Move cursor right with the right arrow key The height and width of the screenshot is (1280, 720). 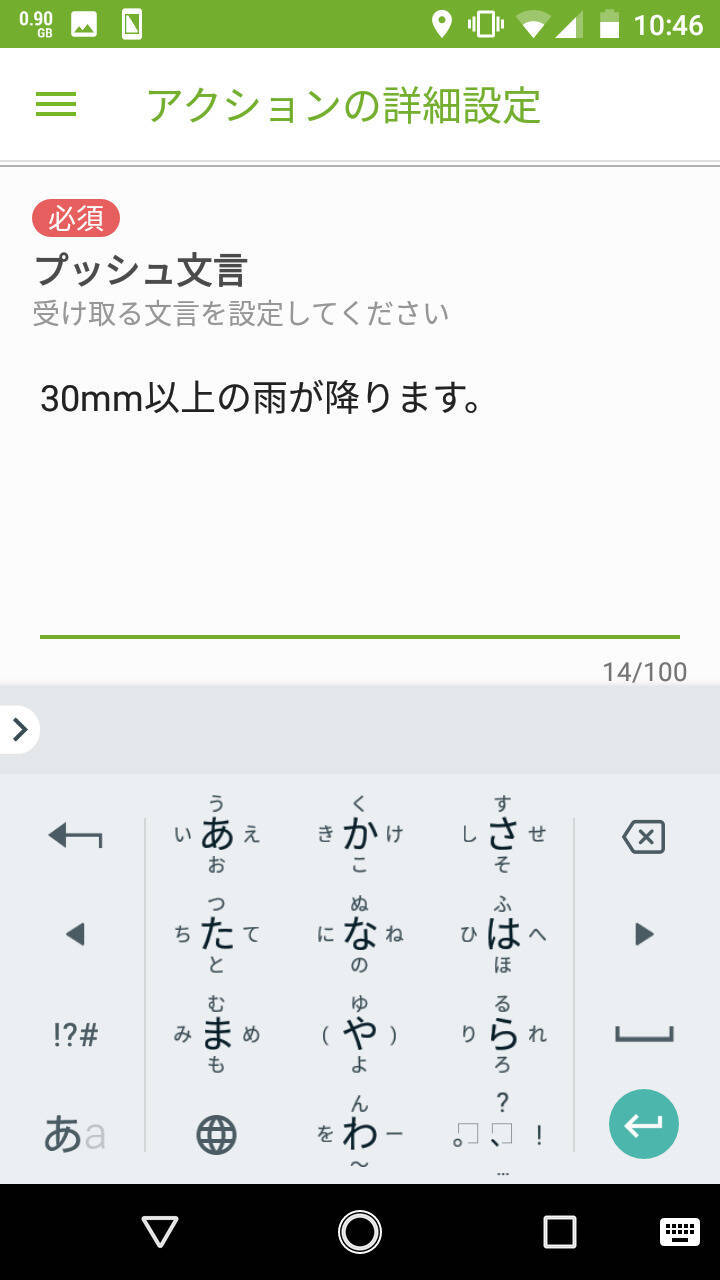643,935
